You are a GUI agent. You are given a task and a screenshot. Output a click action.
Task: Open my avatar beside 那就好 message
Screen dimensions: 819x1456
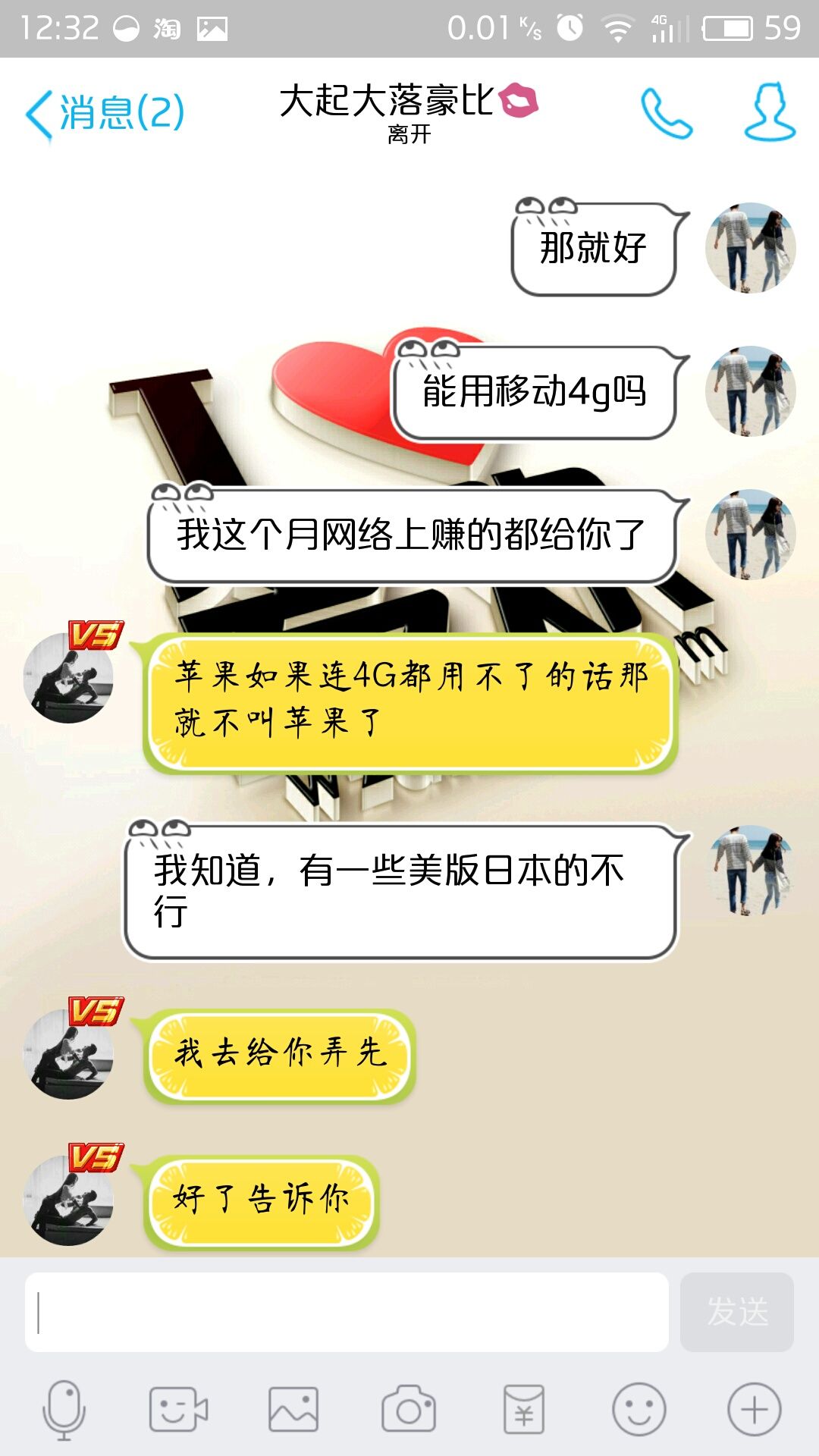click(751, 248)
